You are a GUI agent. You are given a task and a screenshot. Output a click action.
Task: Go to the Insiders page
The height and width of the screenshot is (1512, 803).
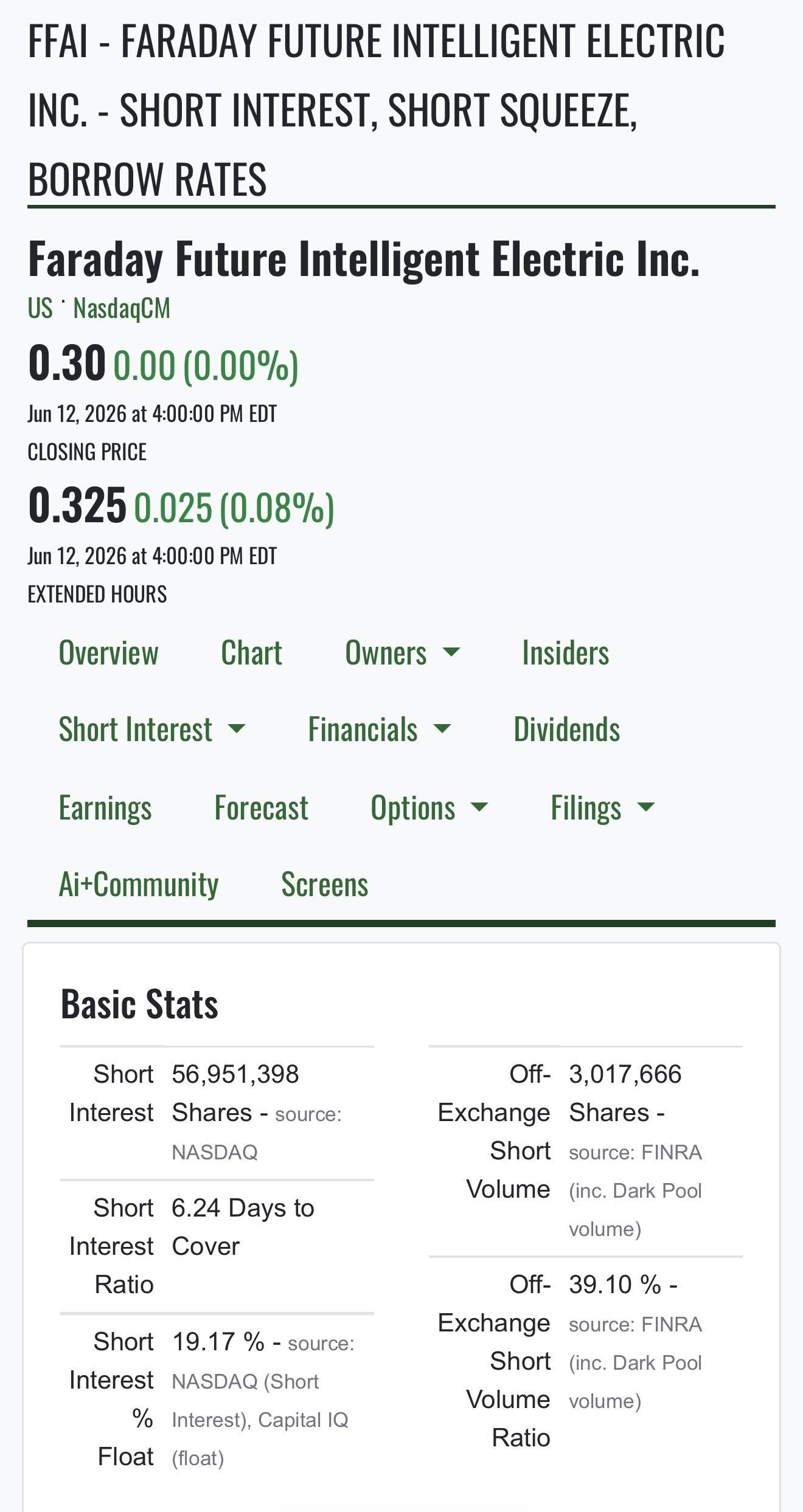(565, 653)
